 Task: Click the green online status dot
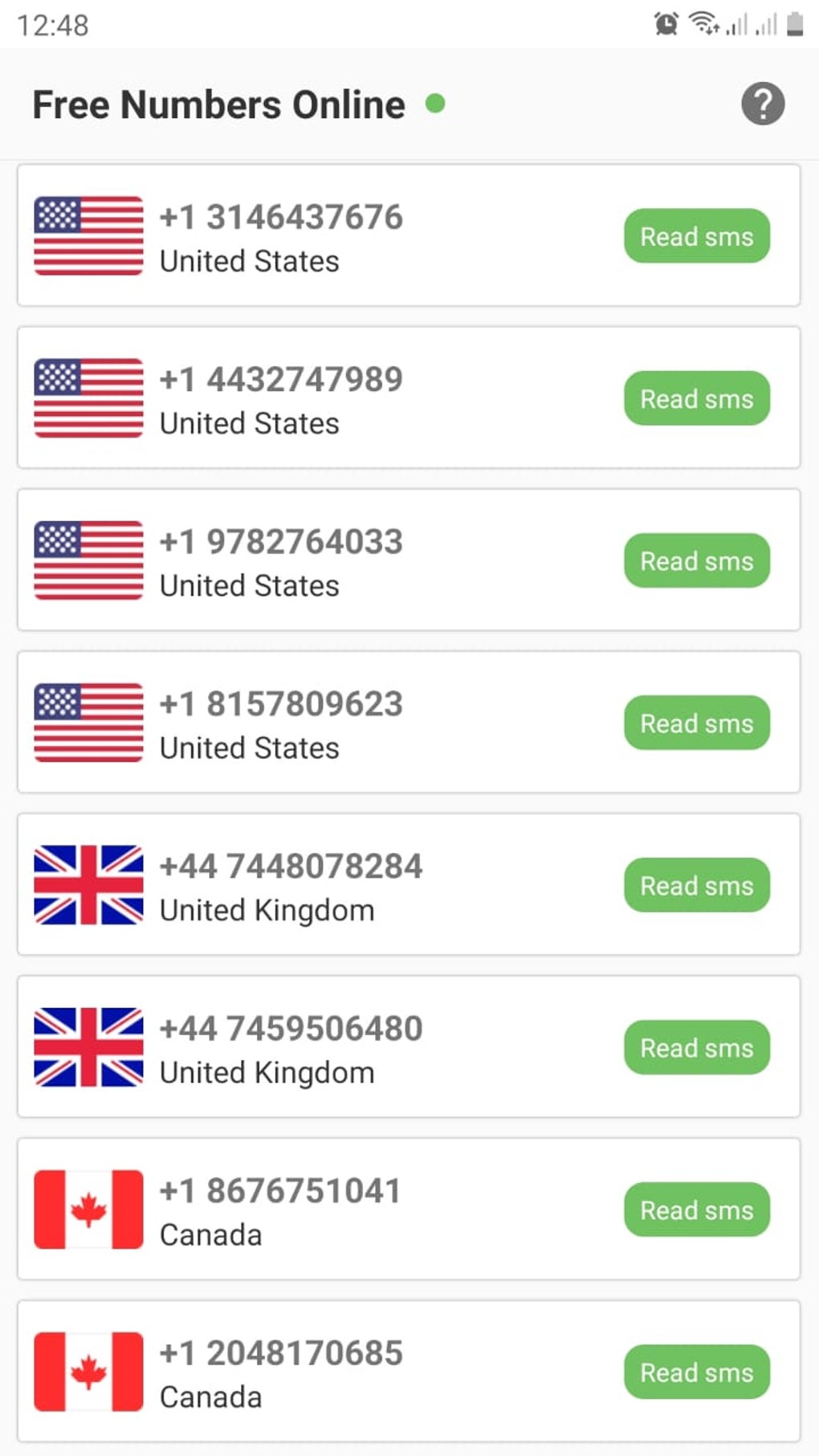(436, 104)
